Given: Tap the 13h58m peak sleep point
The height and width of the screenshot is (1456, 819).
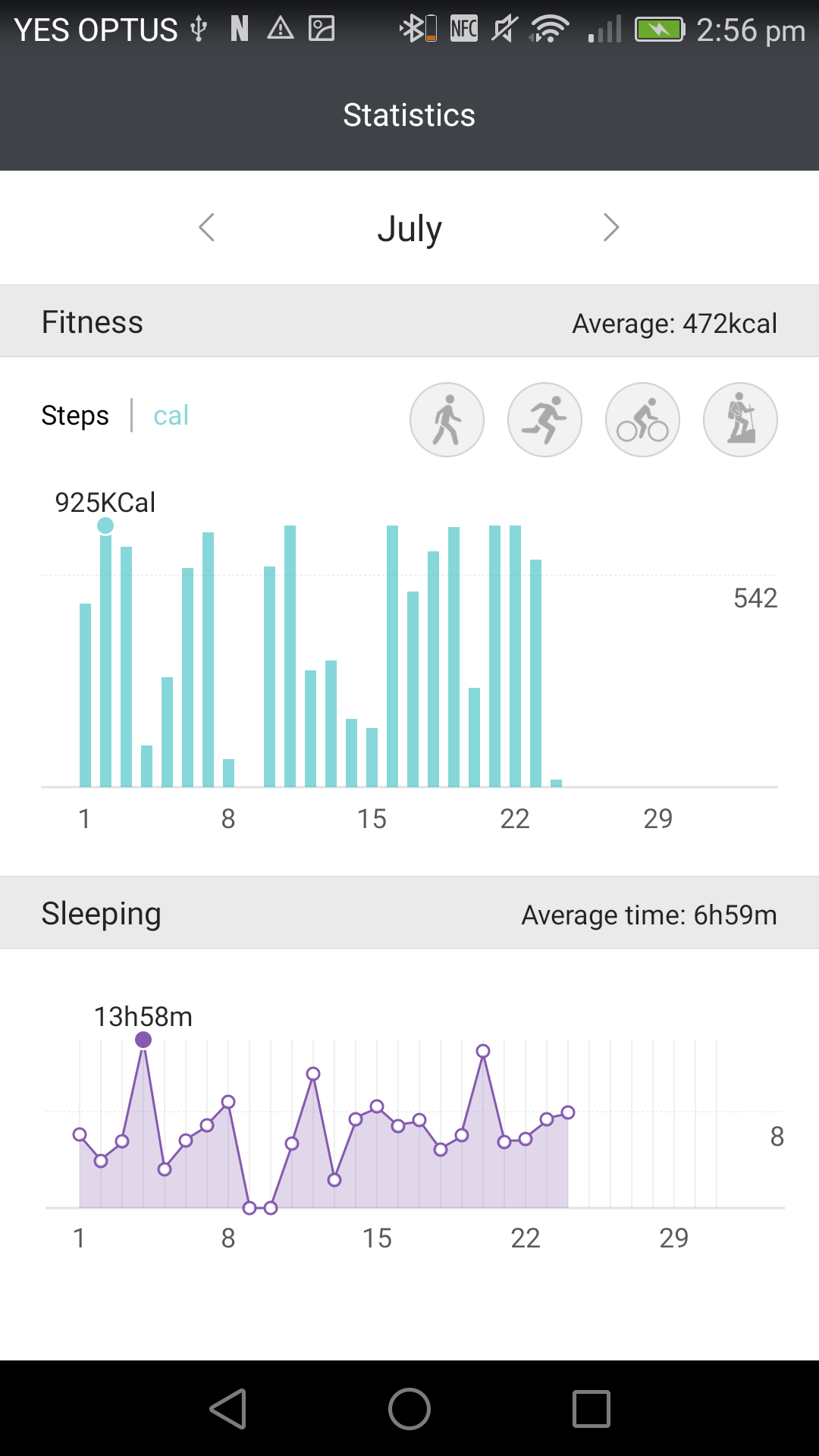Looking at the screenshot, I should point(143,1040).
